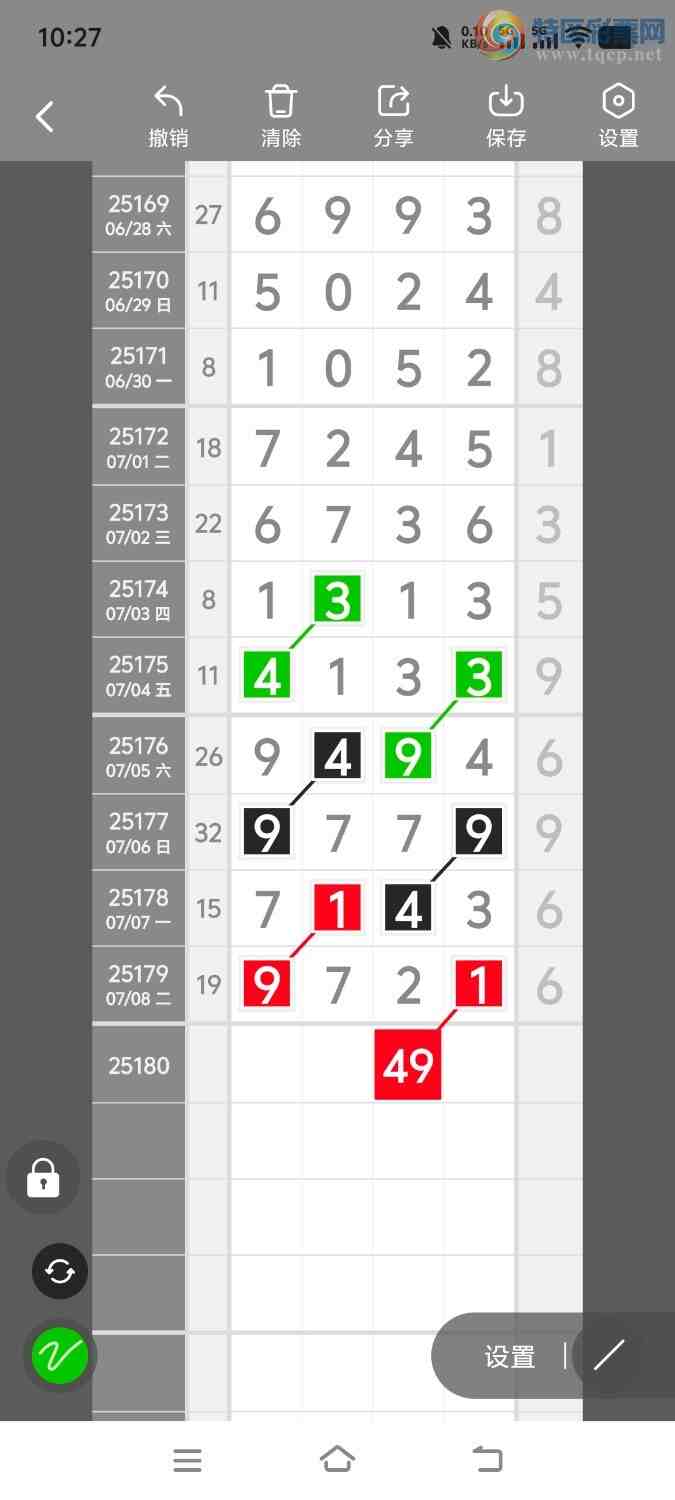The width and height of the screenshot is (675, 1500).
Task: Open 设置 in the top toolbar
Action: (x=618, y=117)
